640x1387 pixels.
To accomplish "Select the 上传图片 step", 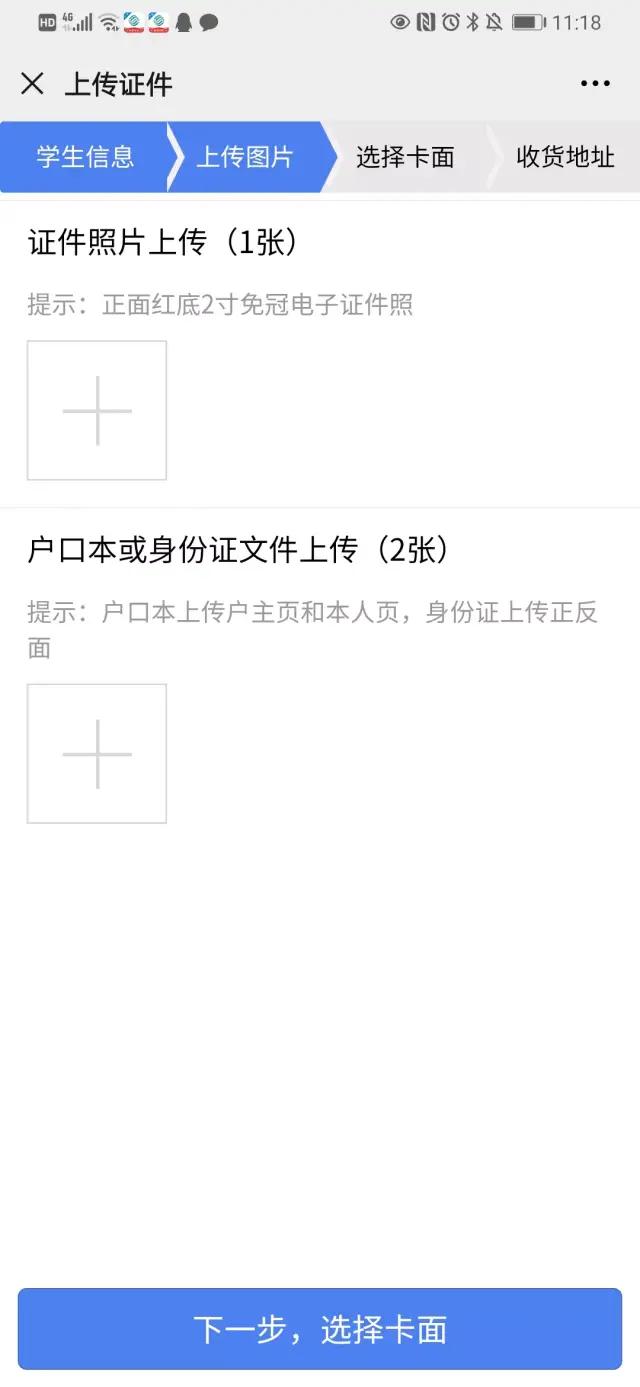I will (x=245, y=157).
